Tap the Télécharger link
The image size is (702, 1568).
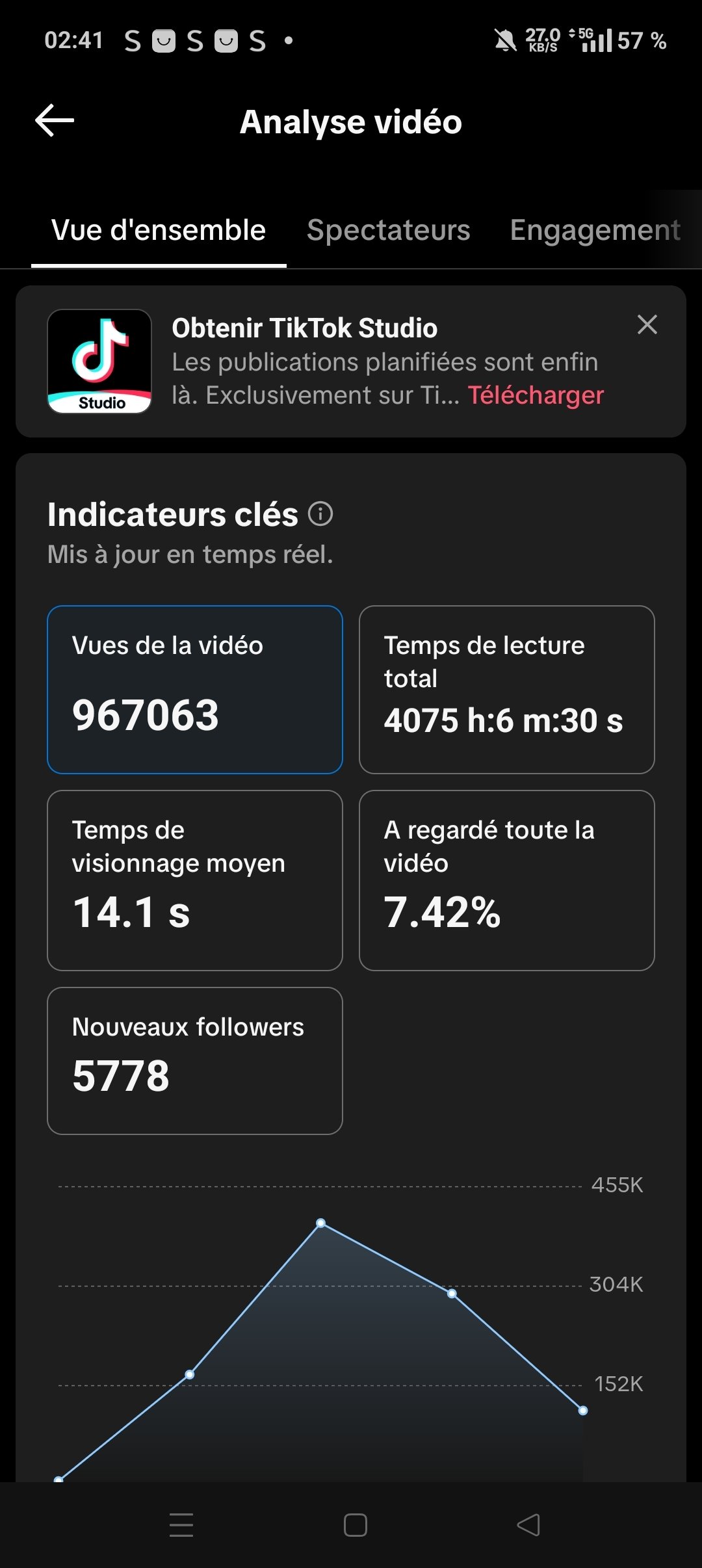click(x=536, y=395)
